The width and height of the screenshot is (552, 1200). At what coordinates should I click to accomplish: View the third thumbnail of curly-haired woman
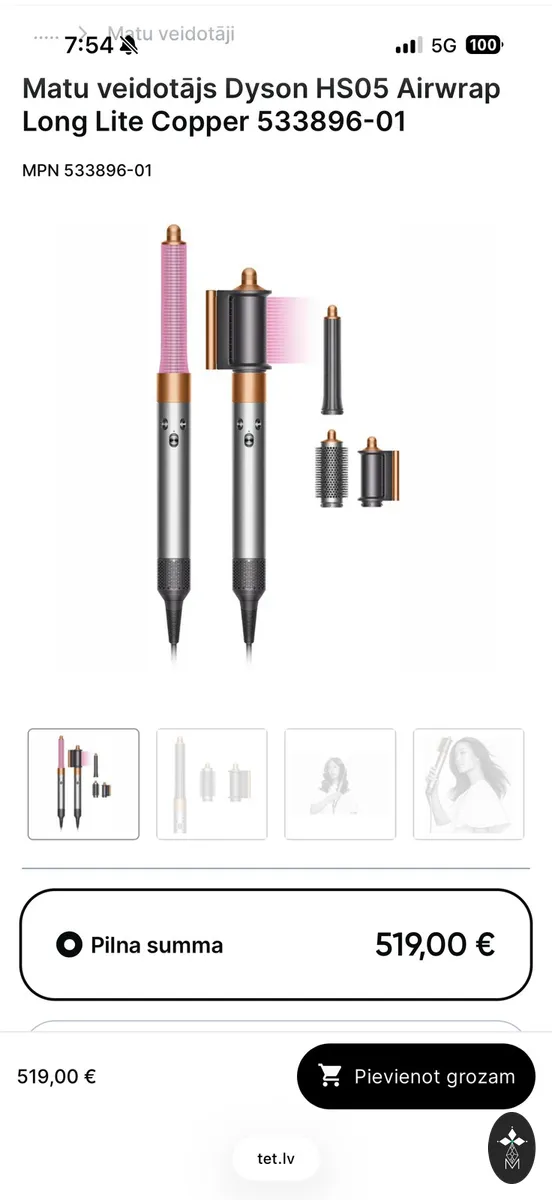[x=340, y=784]
